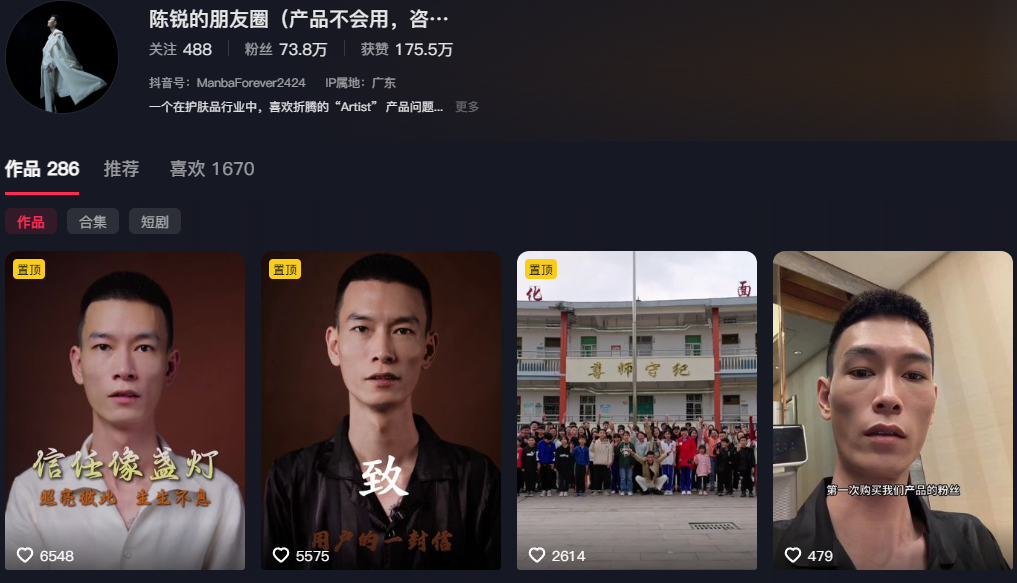Viewport: 1017px width, 583px height.
Task: Select the 短剧 filter chip
Action: click(155, 222)
